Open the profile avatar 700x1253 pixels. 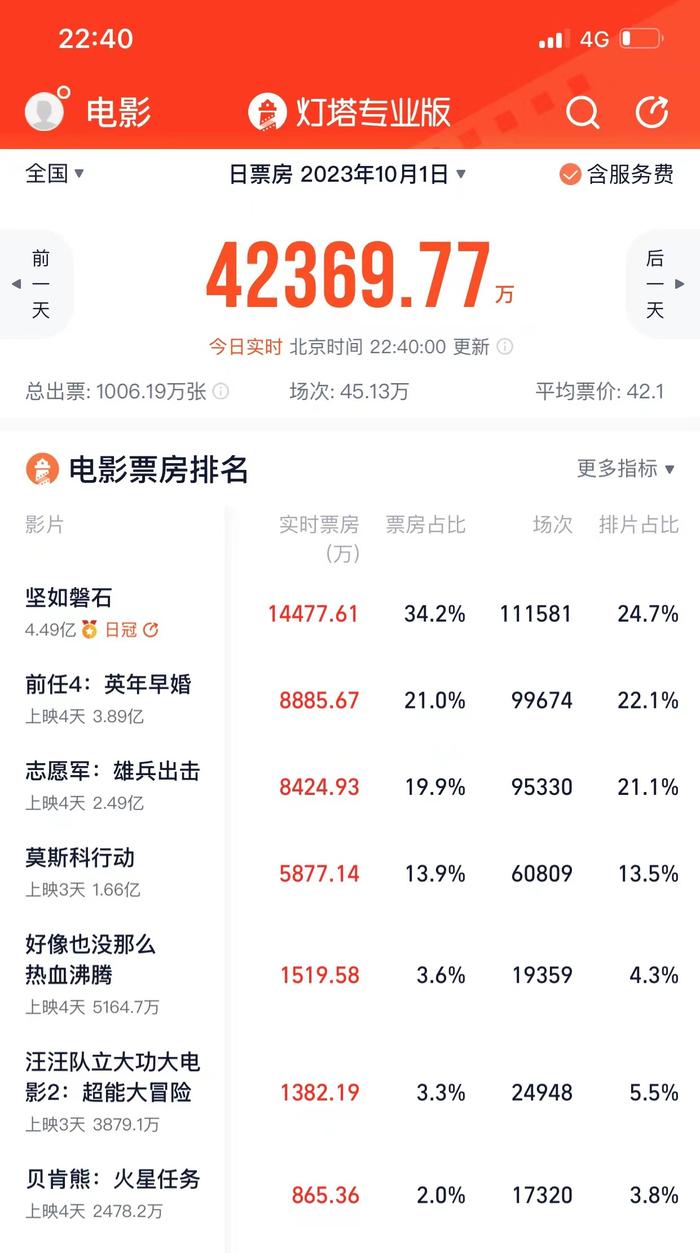pos(44,111)
